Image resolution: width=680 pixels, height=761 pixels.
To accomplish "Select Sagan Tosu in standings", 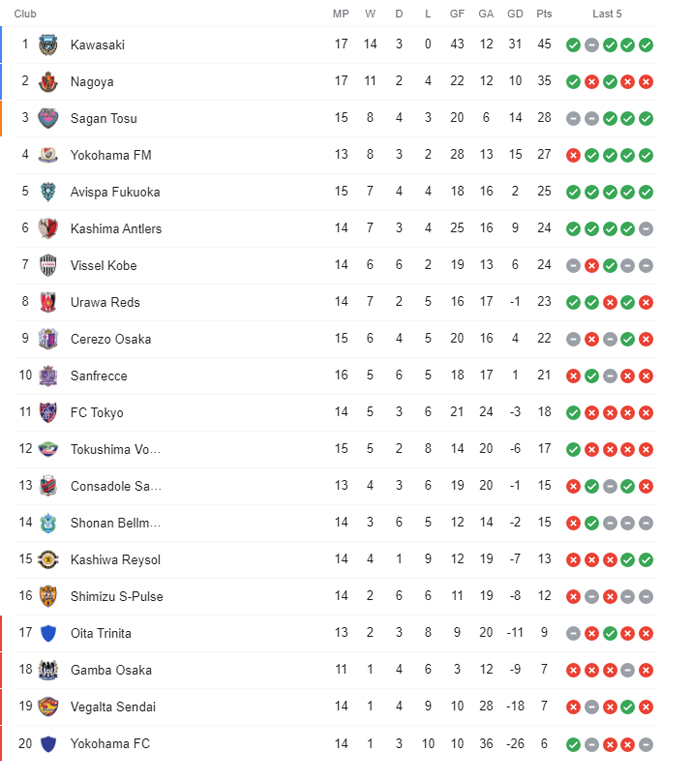I will pyautogui.click(x=103, y=119).
